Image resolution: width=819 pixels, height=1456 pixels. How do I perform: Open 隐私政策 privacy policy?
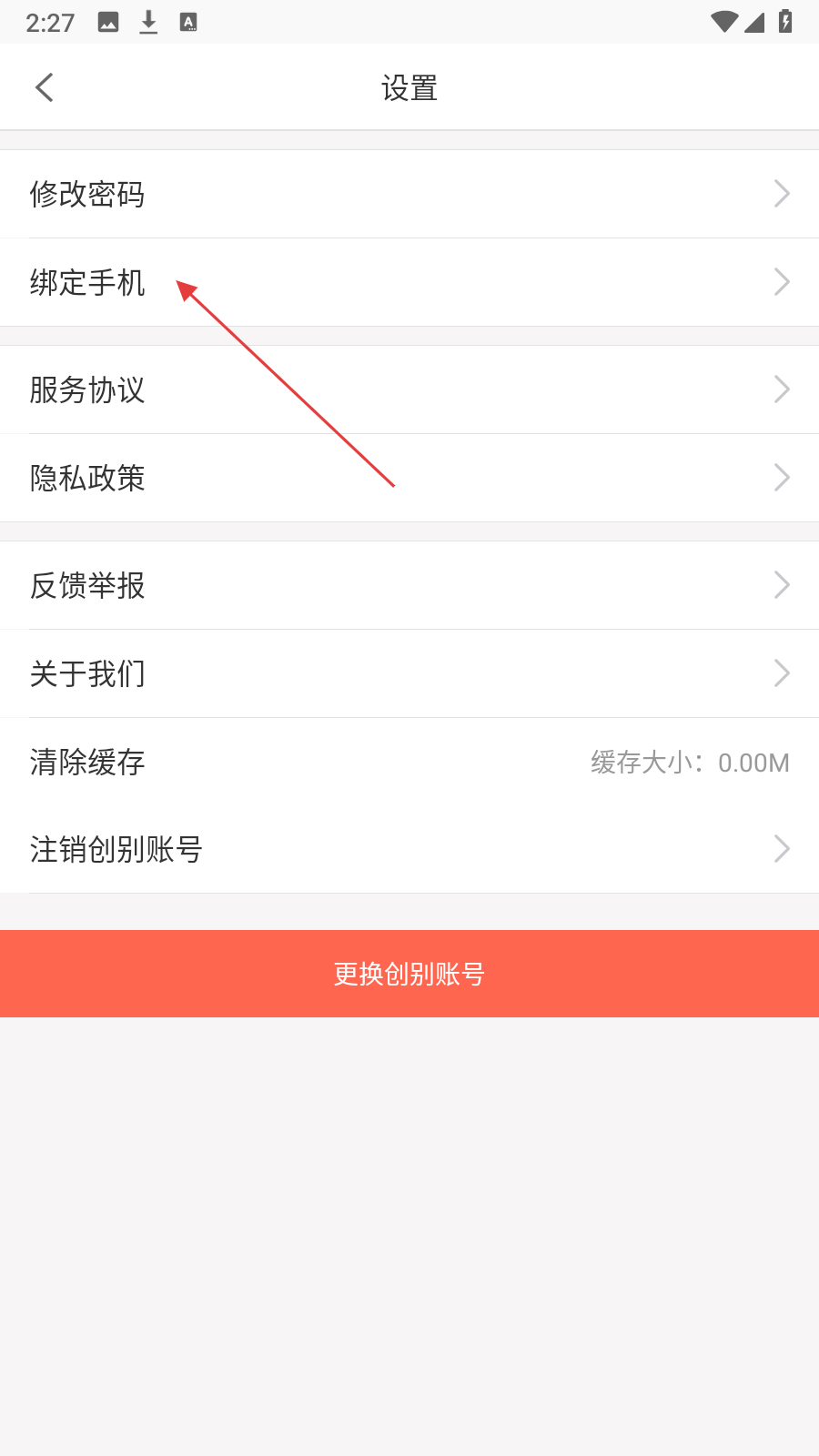click(x=409, y=478)
